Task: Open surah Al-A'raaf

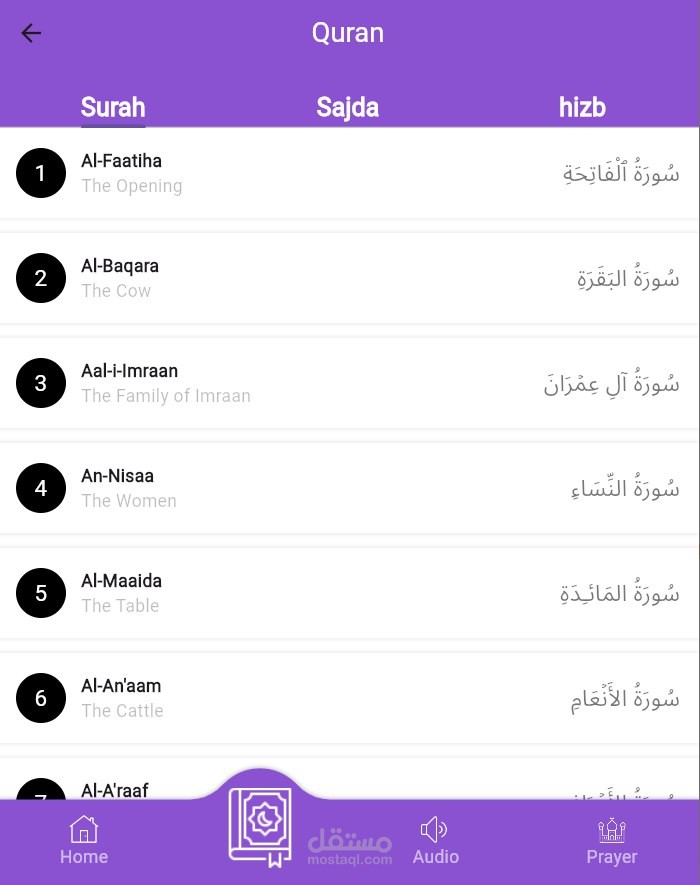Action: [115, 789]
